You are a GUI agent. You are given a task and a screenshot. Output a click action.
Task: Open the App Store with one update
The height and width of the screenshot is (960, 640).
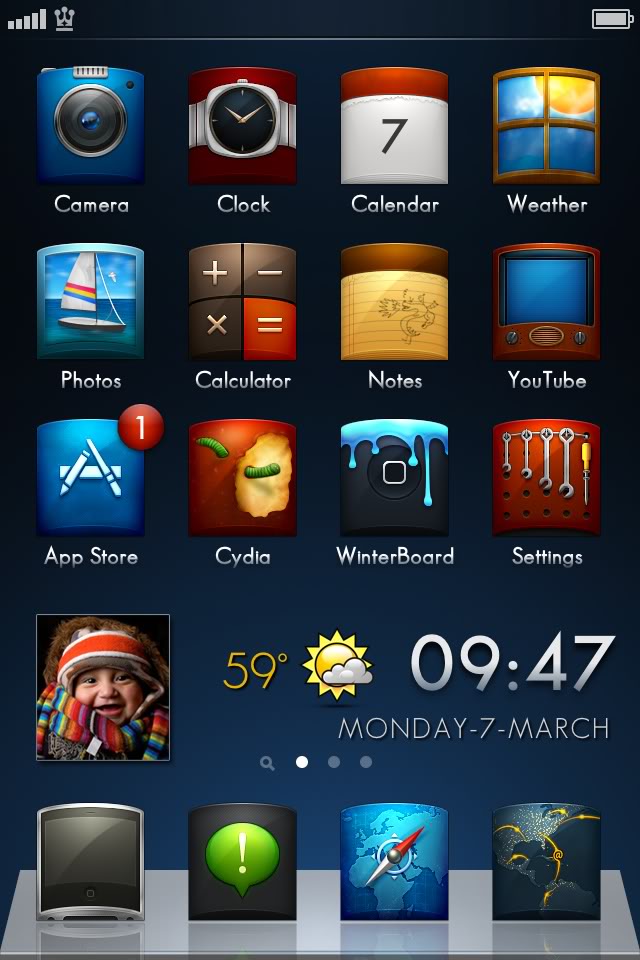[91, 479]
